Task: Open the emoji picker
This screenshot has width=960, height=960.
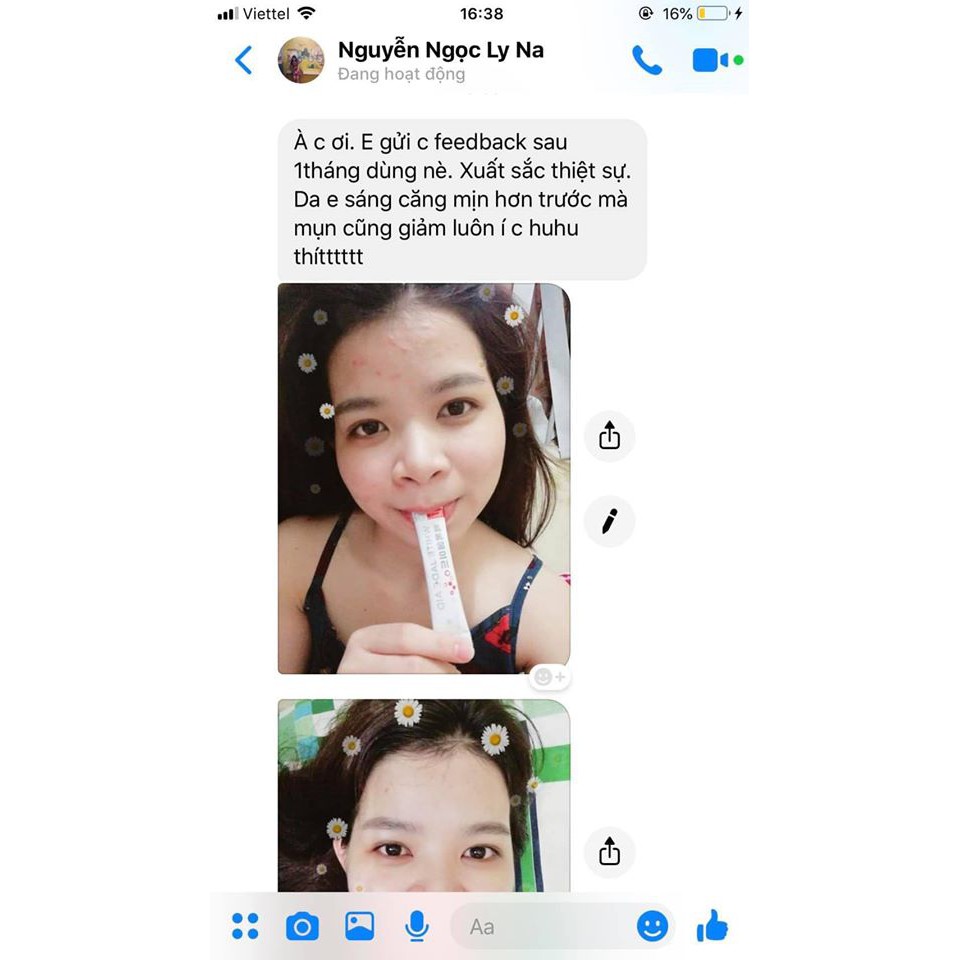Action: coord(652,926)
